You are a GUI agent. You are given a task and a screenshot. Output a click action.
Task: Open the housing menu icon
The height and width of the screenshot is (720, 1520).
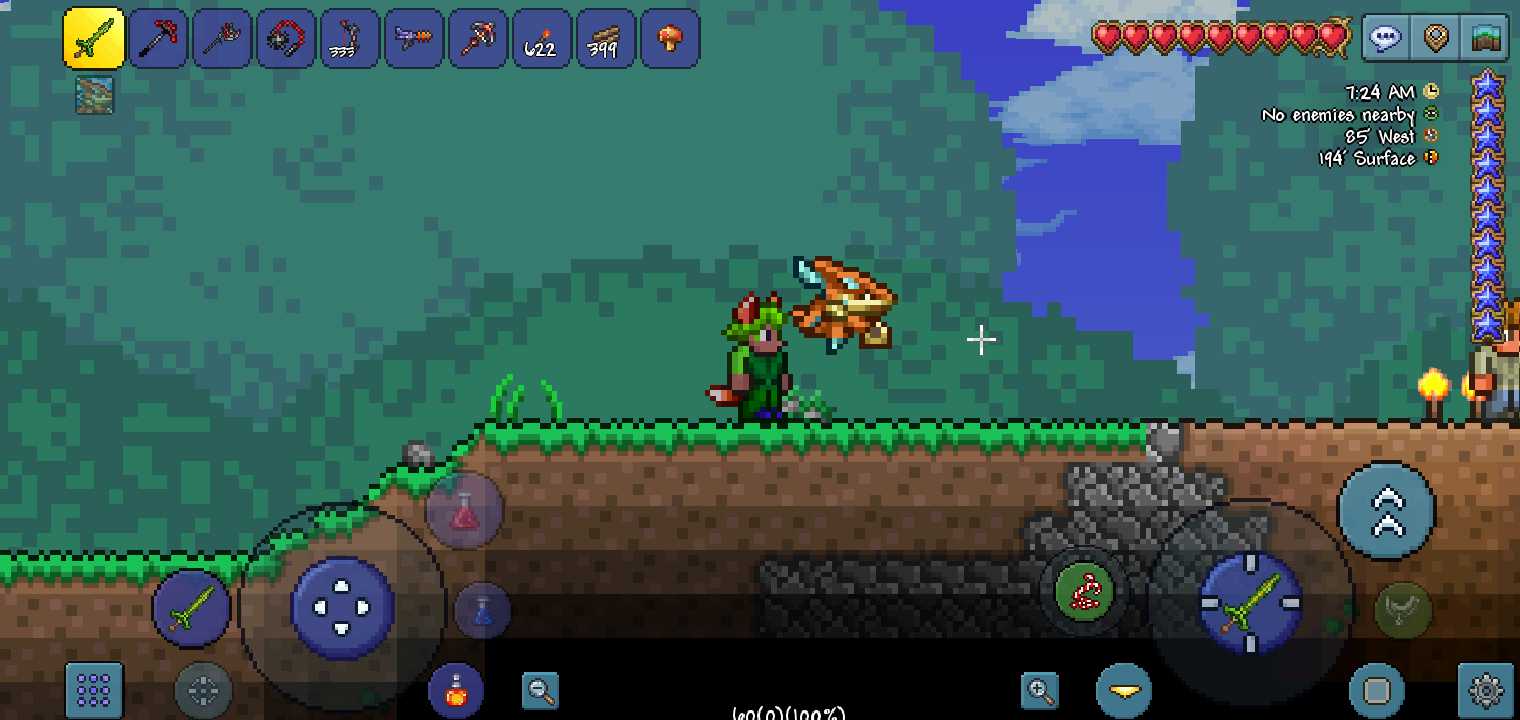pos(1485,39)
